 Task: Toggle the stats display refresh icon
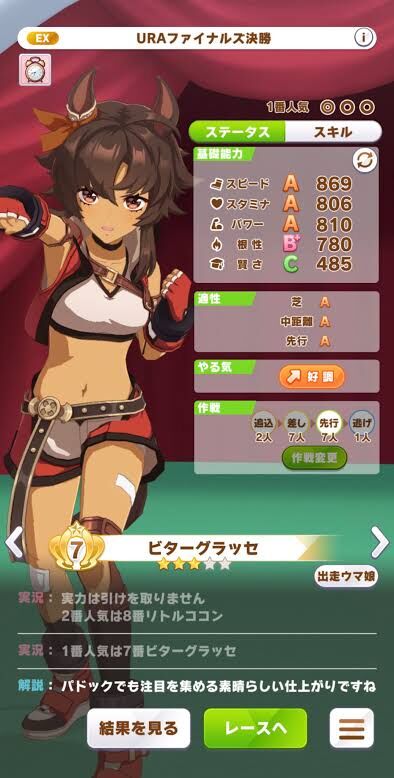point(365,161)
